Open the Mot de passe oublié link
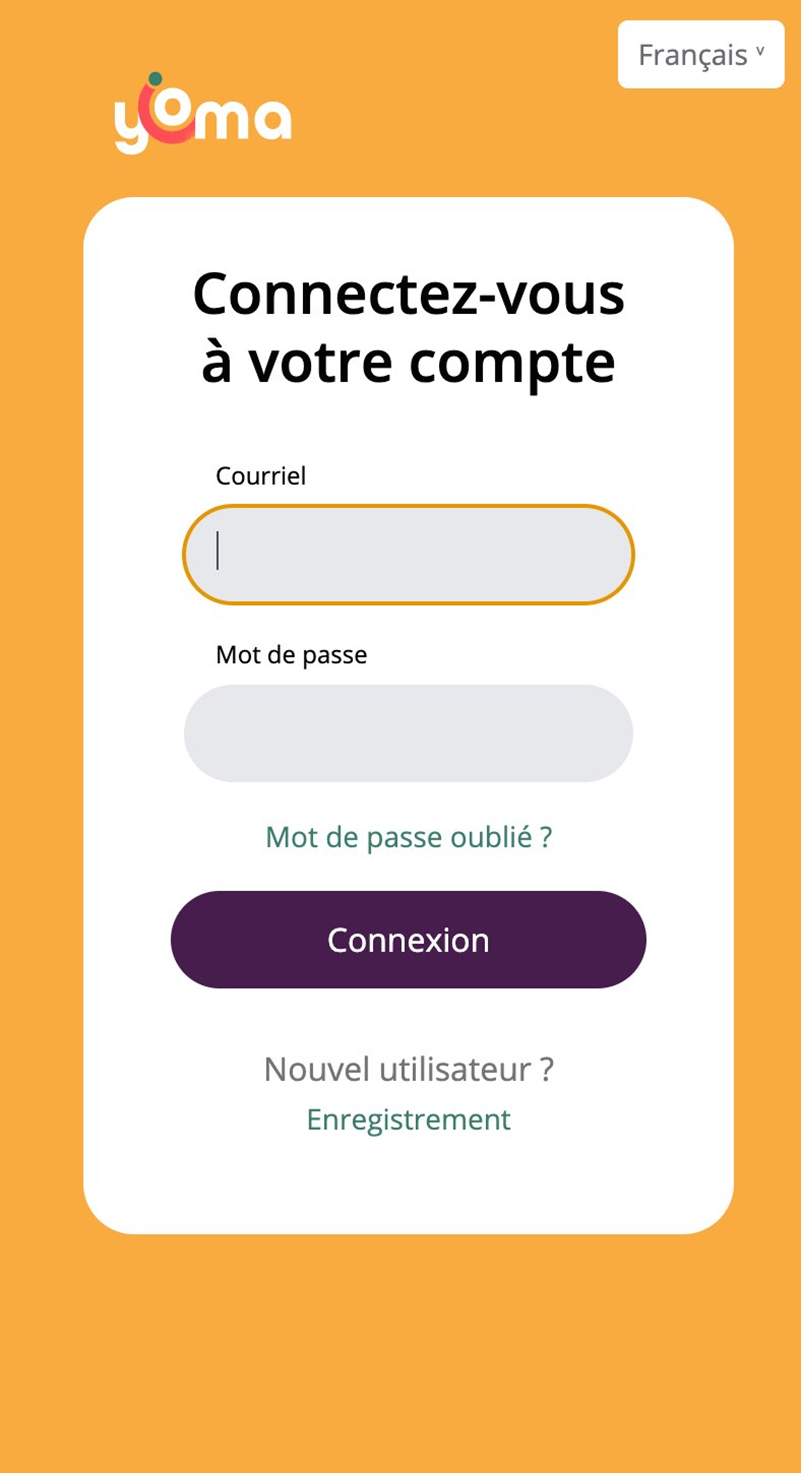Viewport: 801px width, 1473px height. pos(408,837)
